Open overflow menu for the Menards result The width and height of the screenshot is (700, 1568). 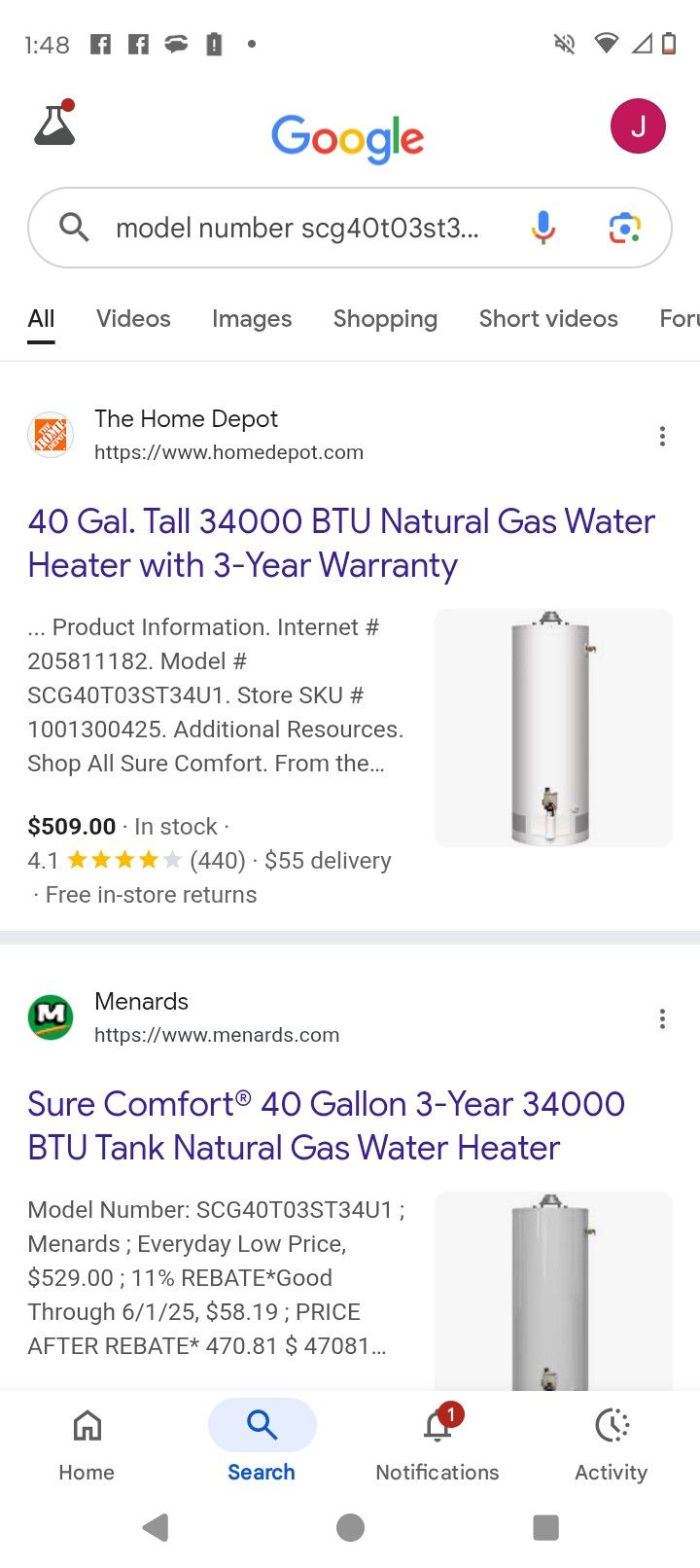[x=662, y=1018]
